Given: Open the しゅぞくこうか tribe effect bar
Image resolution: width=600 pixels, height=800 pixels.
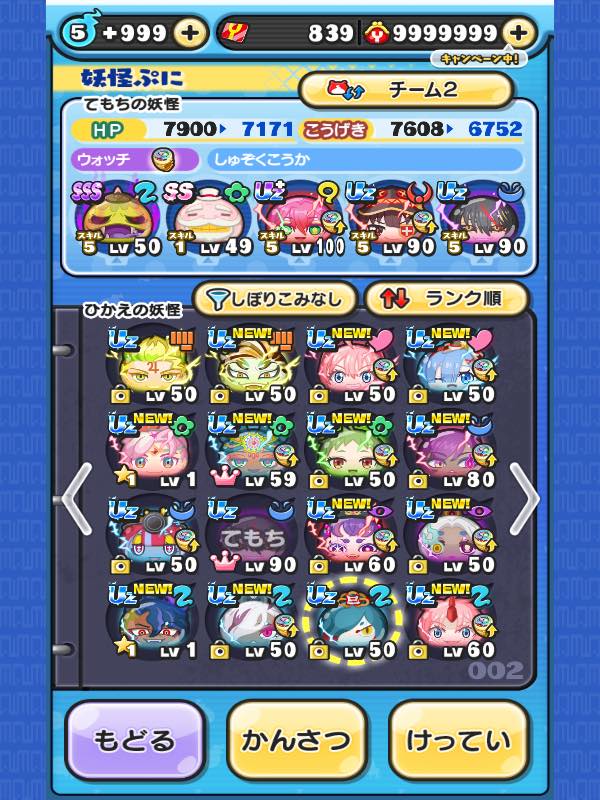Looking at the screenshot, I should (x=365, y=160).
